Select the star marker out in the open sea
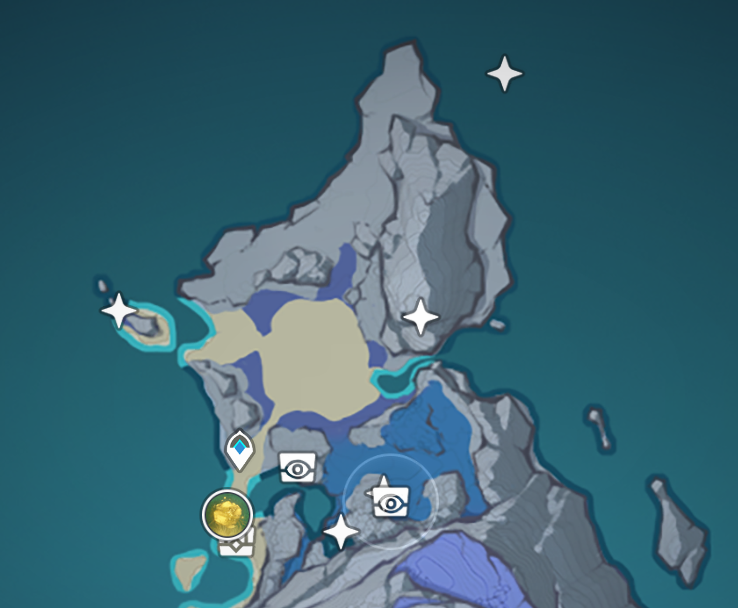The image size is (738, 608). (505, 74)
